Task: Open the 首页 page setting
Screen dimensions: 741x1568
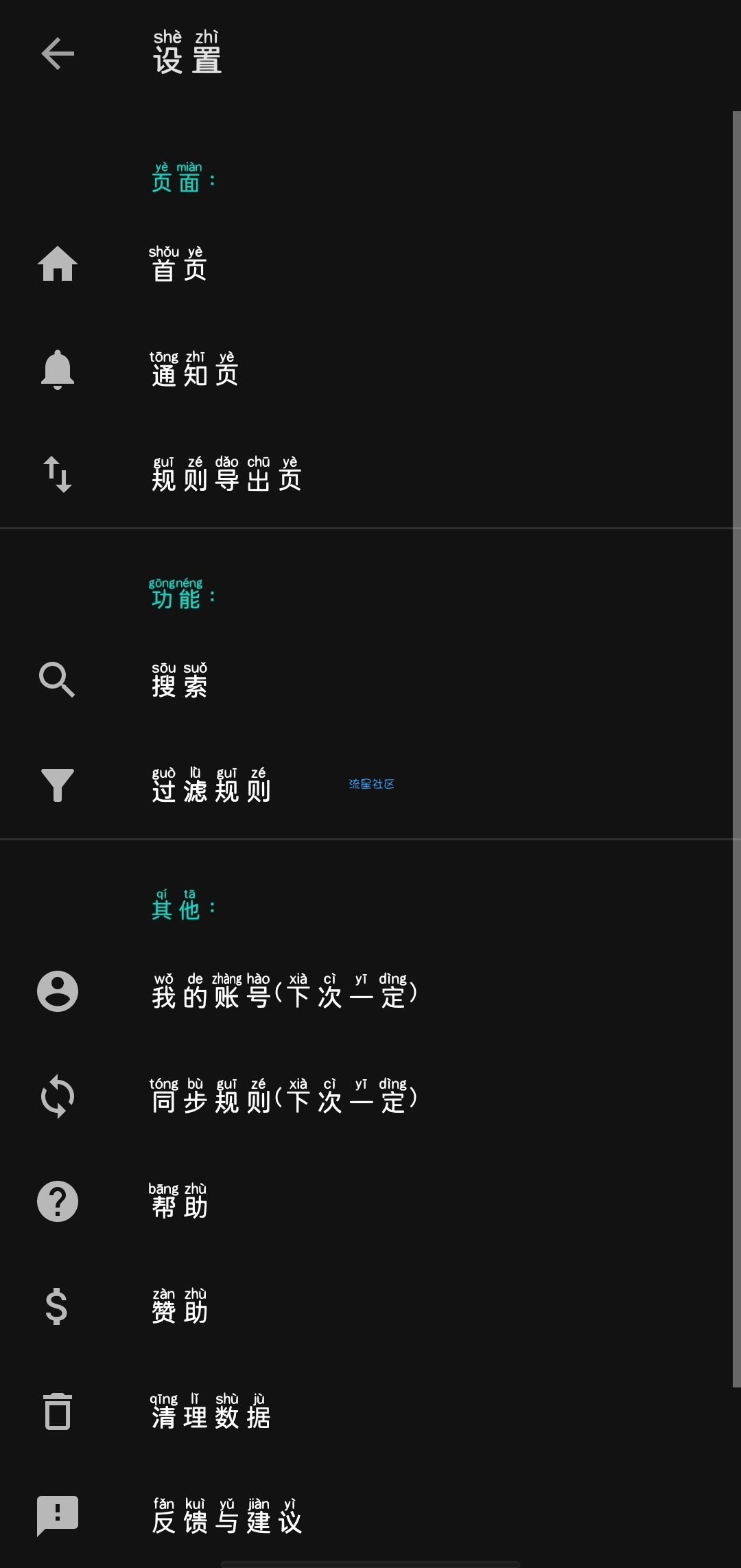Action: click(178, 265)
